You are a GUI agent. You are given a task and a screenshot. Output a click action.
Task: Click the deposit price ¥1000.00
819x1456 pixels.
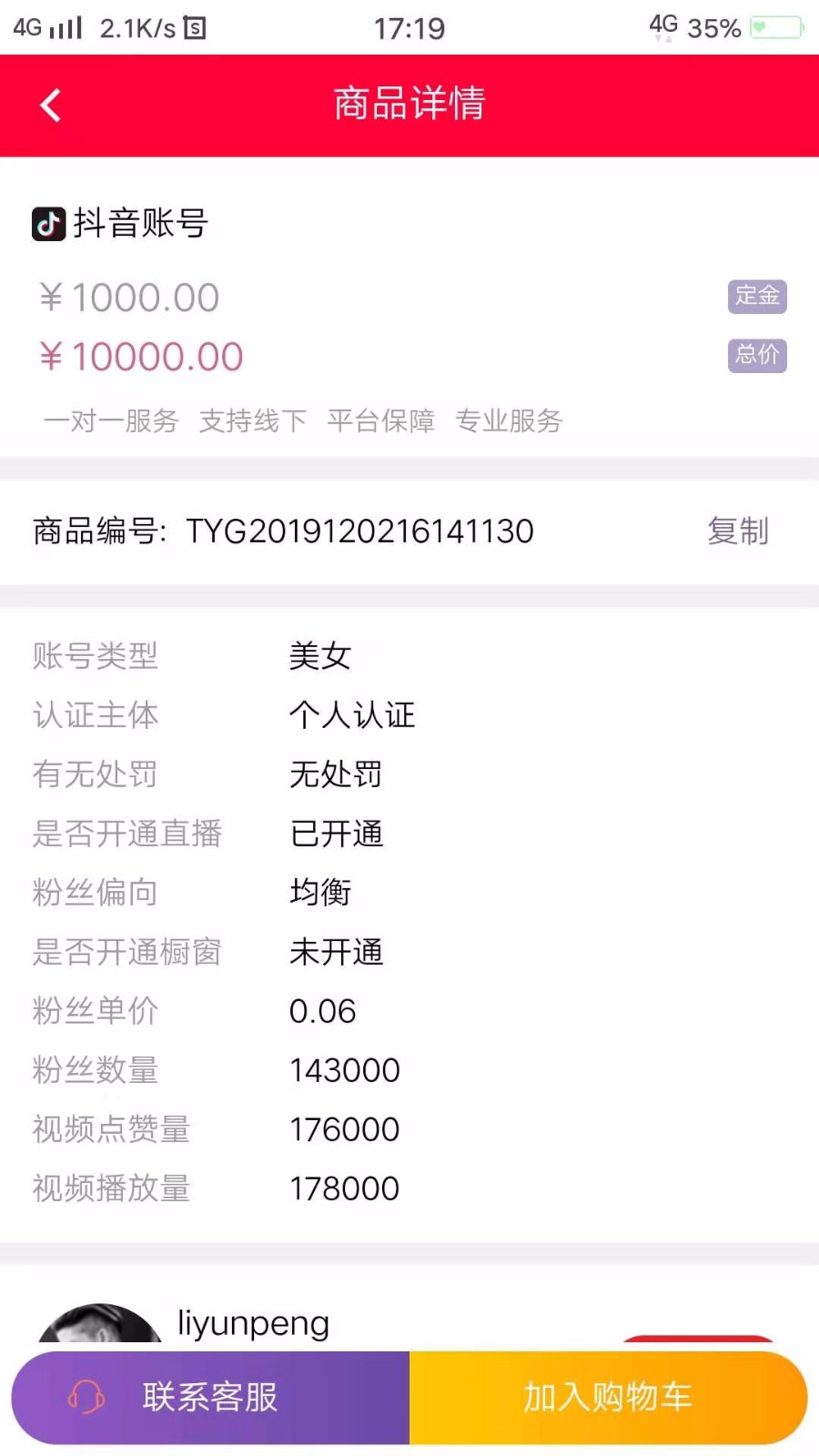pyautogui.click(x=129, y=297)
